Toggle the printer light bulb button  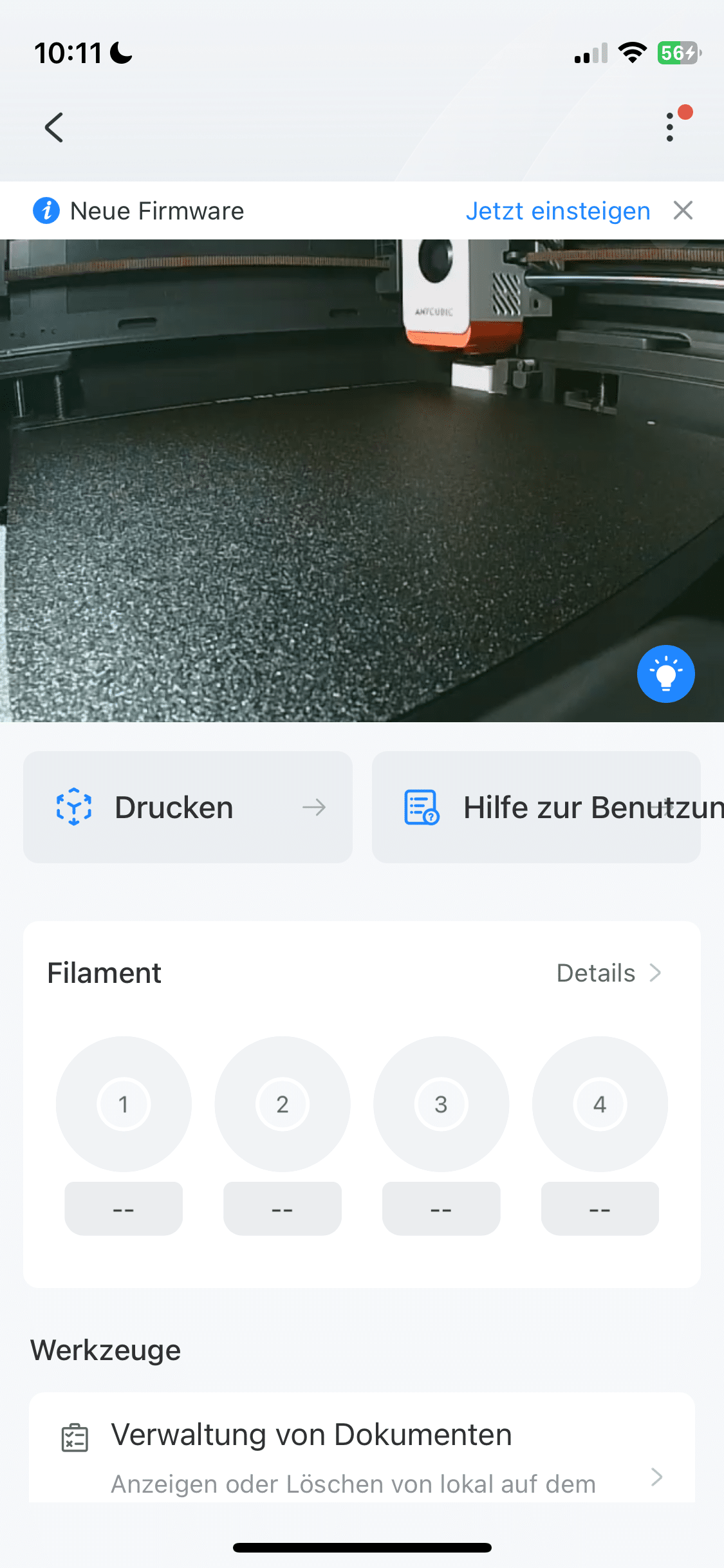(x=665, y=674)
